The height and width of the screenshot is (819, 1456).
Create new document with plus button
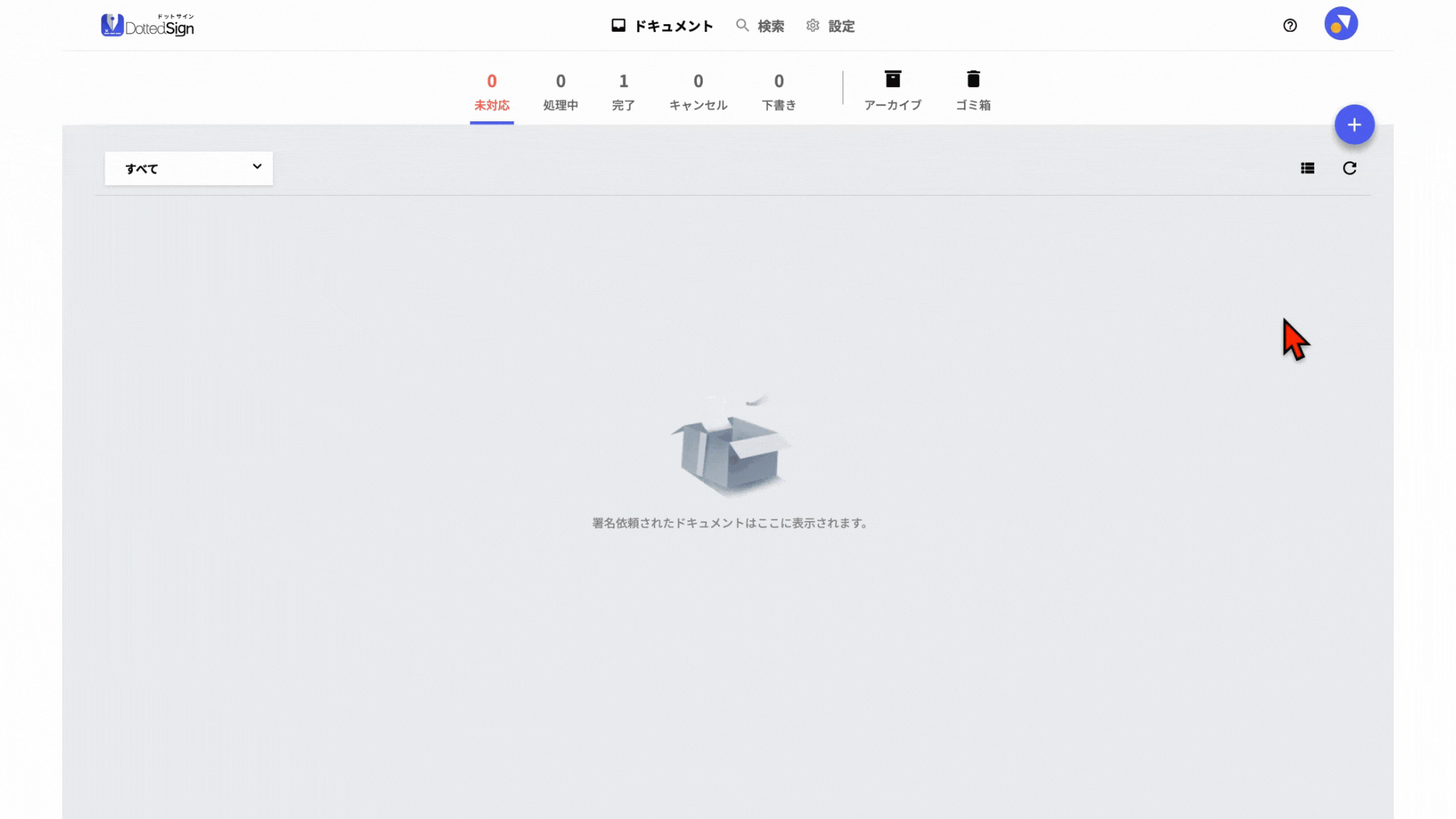click(x=1354, y=124)
